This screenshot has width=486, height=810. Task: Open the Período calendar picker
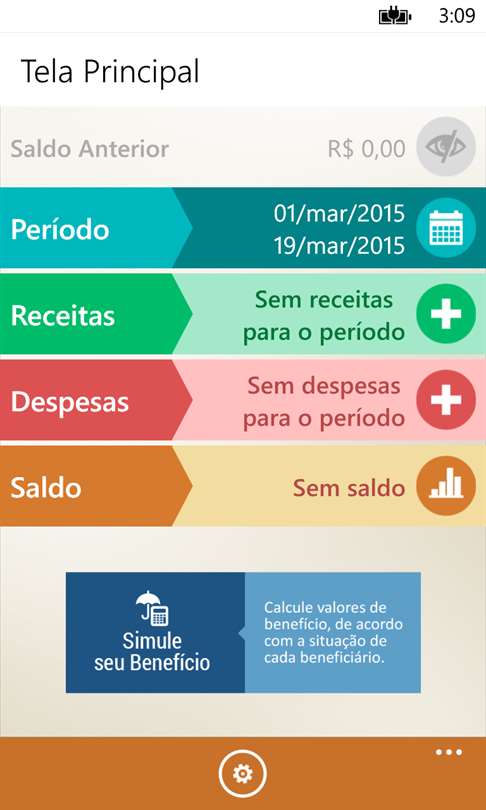446,228
